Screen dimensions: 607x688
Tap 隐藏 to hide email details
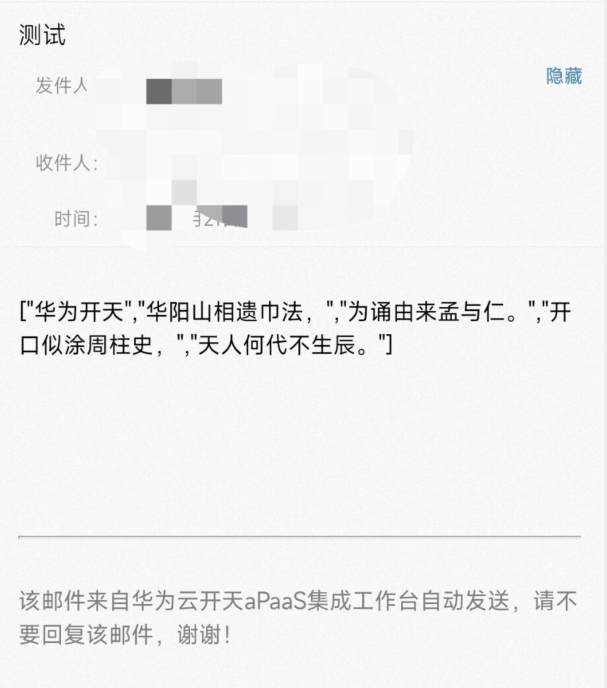tap(563, 77)
